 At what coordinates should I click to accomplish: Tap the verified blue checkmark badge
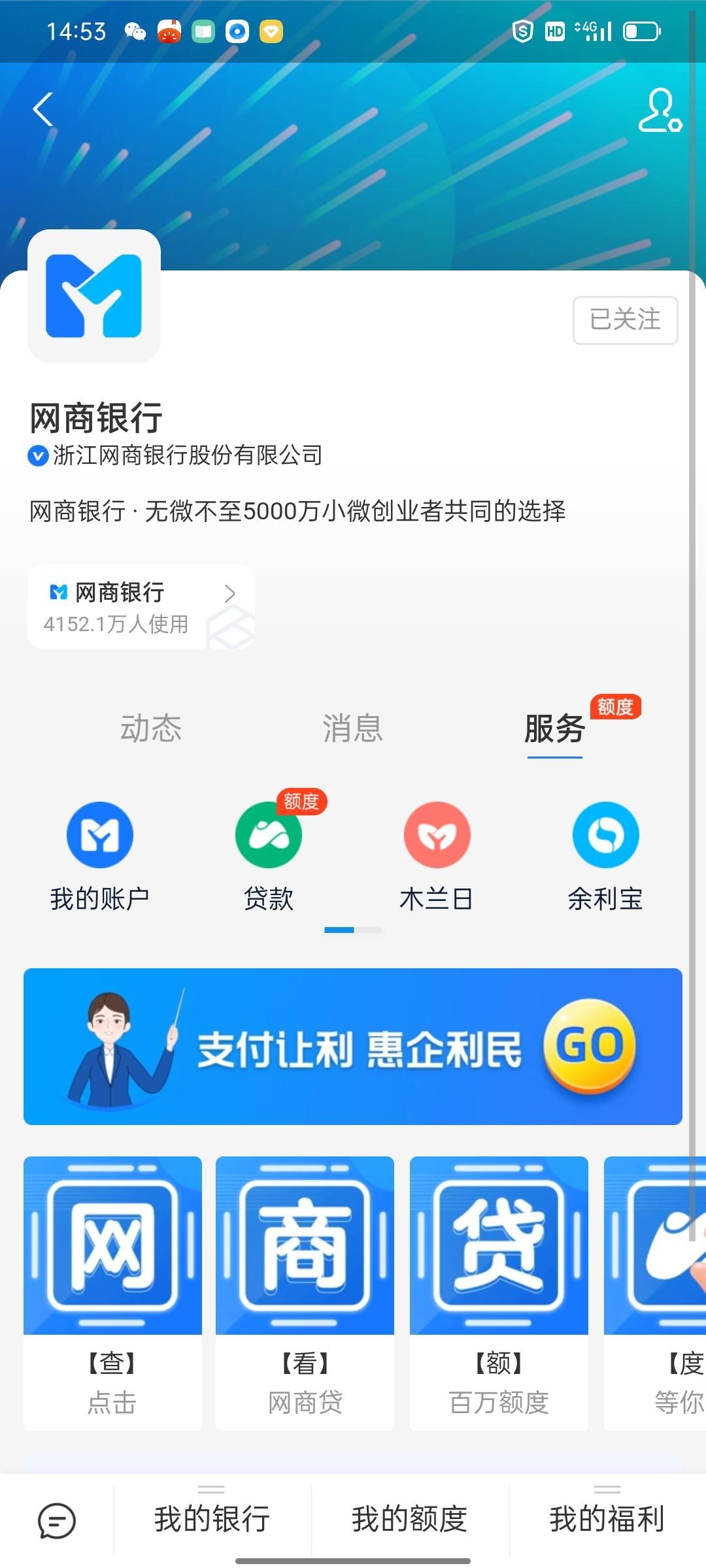click(x=37, y=456)
